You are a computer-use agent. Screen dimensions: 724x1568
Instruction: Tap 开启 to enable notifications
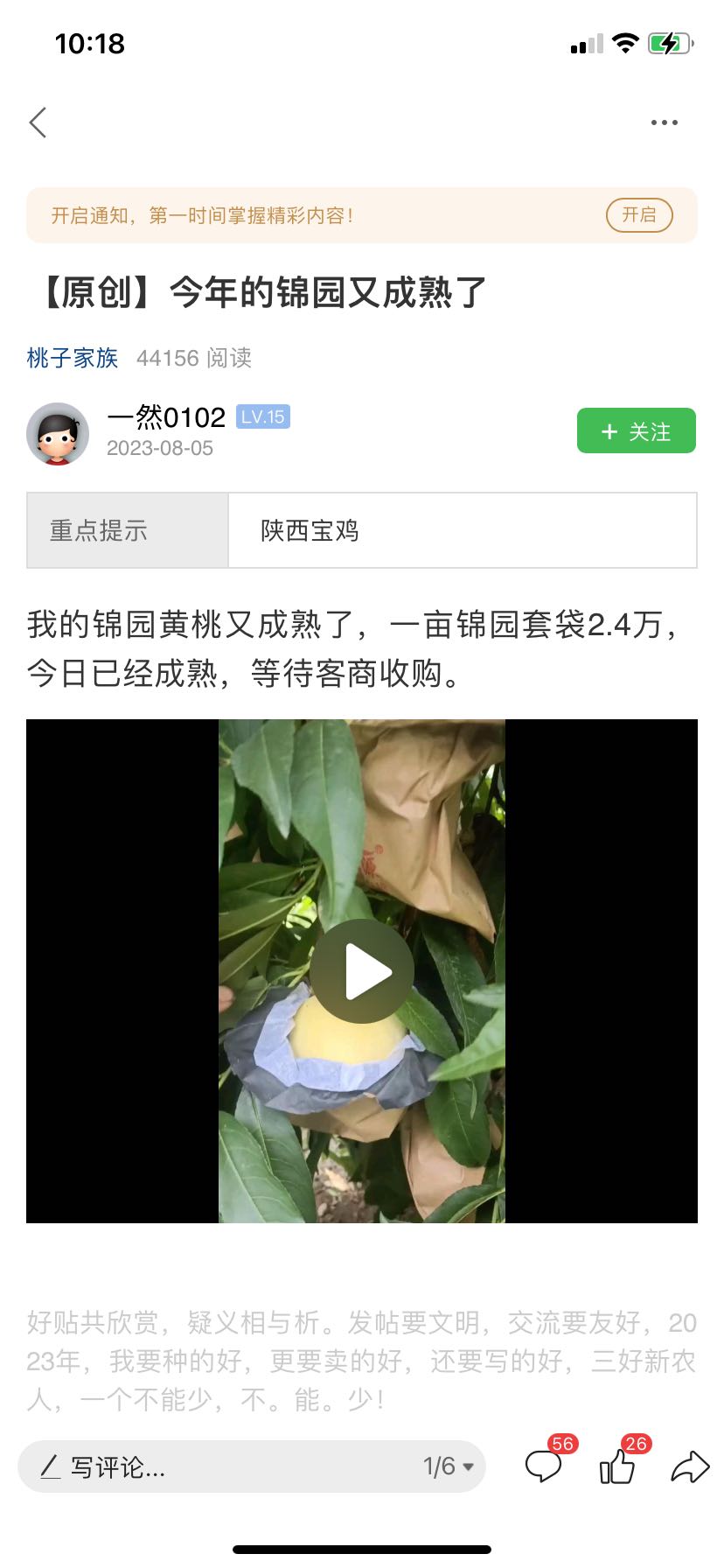(x=639, y=215)
